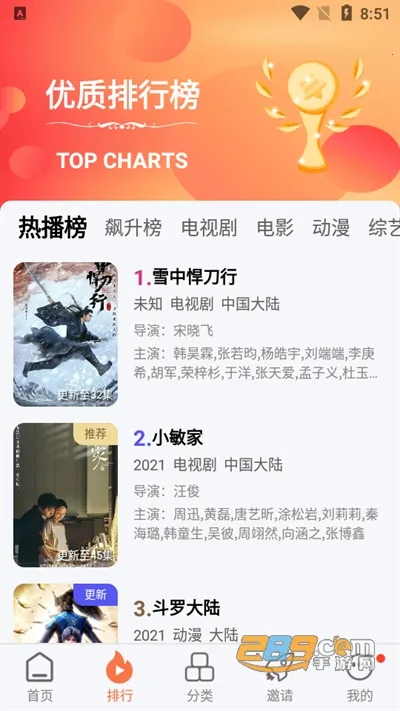The height and width of the screenshot is (711, 400).
Task: Go to the 首页 home tab
Action: 40,676
